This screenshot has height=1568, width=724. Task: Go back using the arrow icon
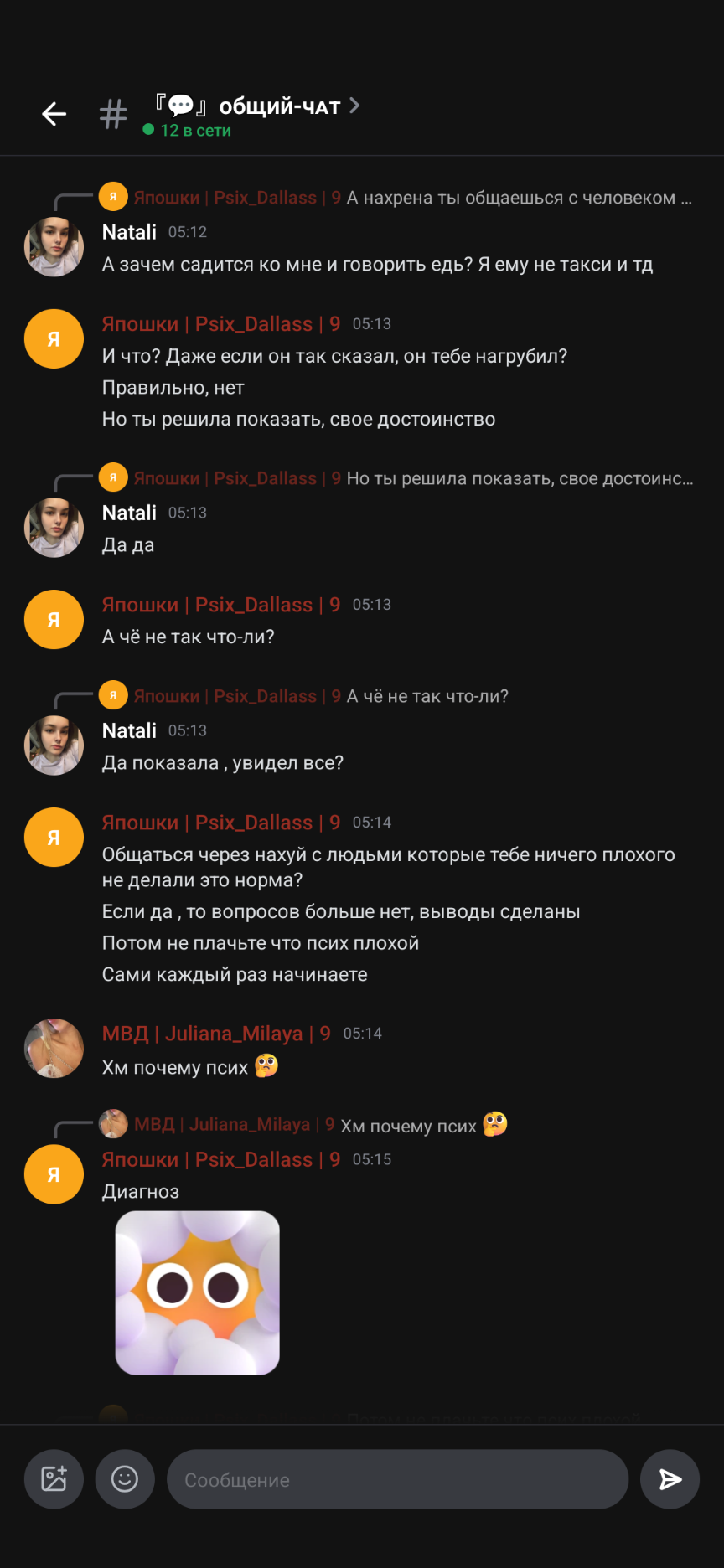click(x=54, y=114)
